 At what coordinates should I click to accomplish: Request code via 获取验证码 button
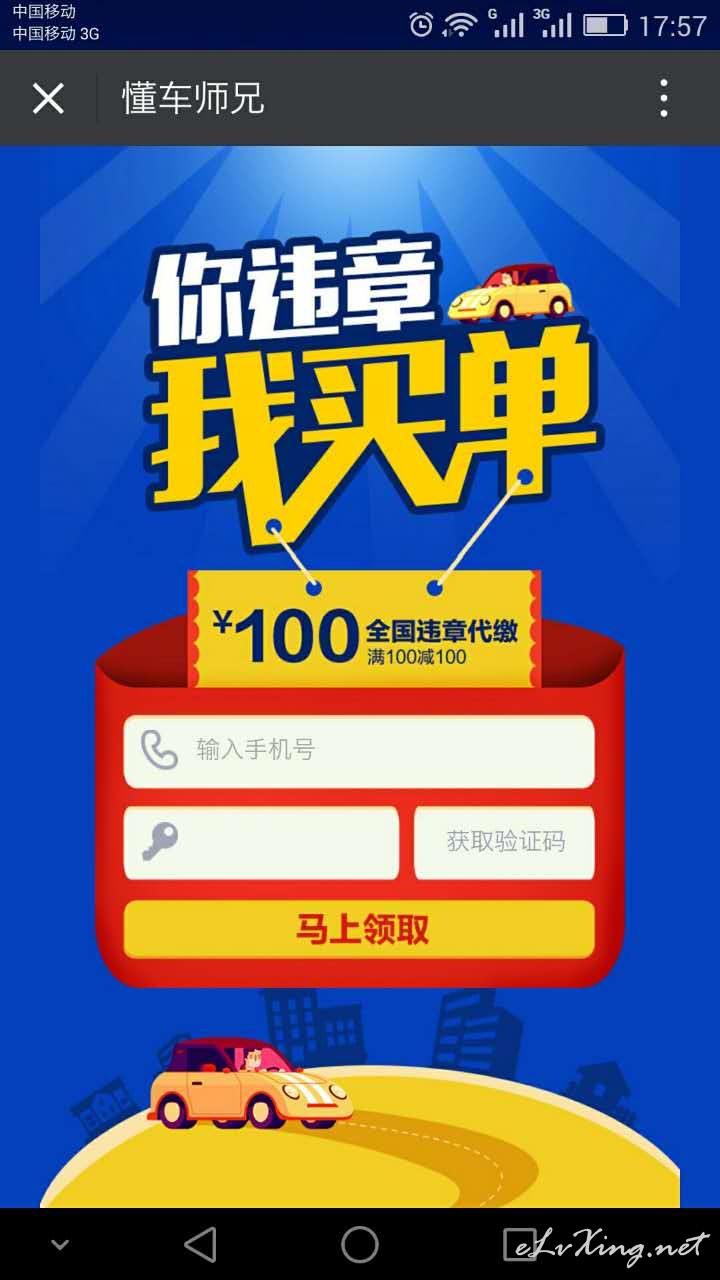505,843
